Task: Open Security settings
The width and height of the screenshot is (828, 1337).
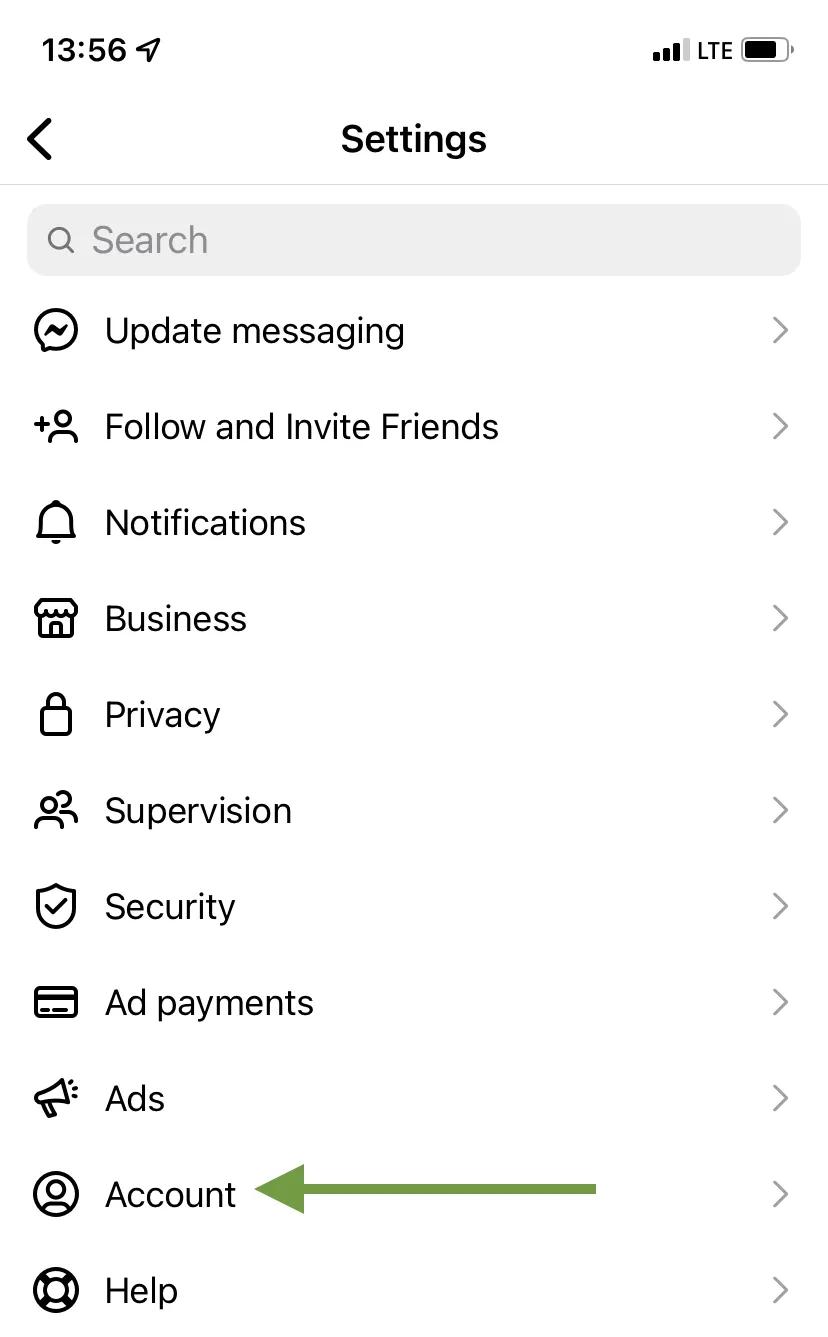Action: point(170,907)
